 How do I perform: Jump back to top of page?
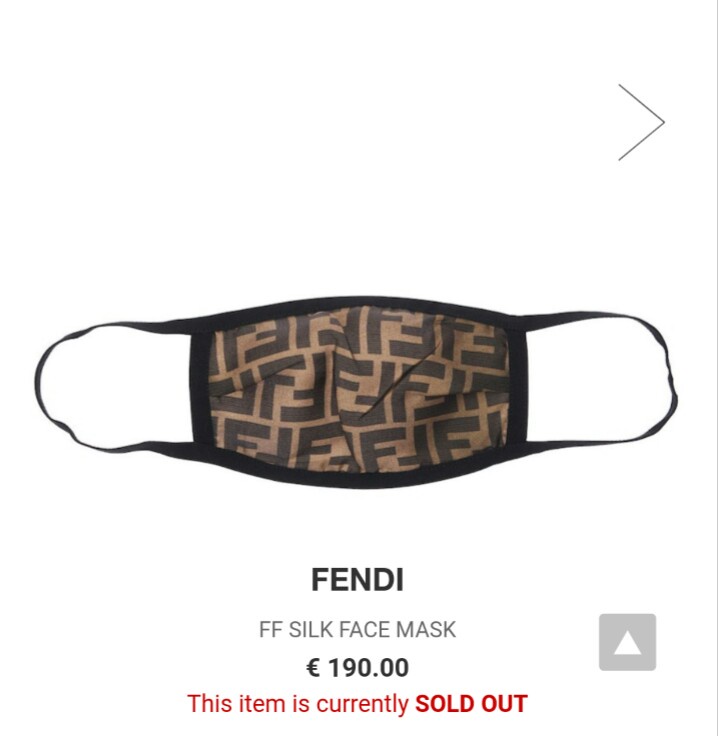627,642
